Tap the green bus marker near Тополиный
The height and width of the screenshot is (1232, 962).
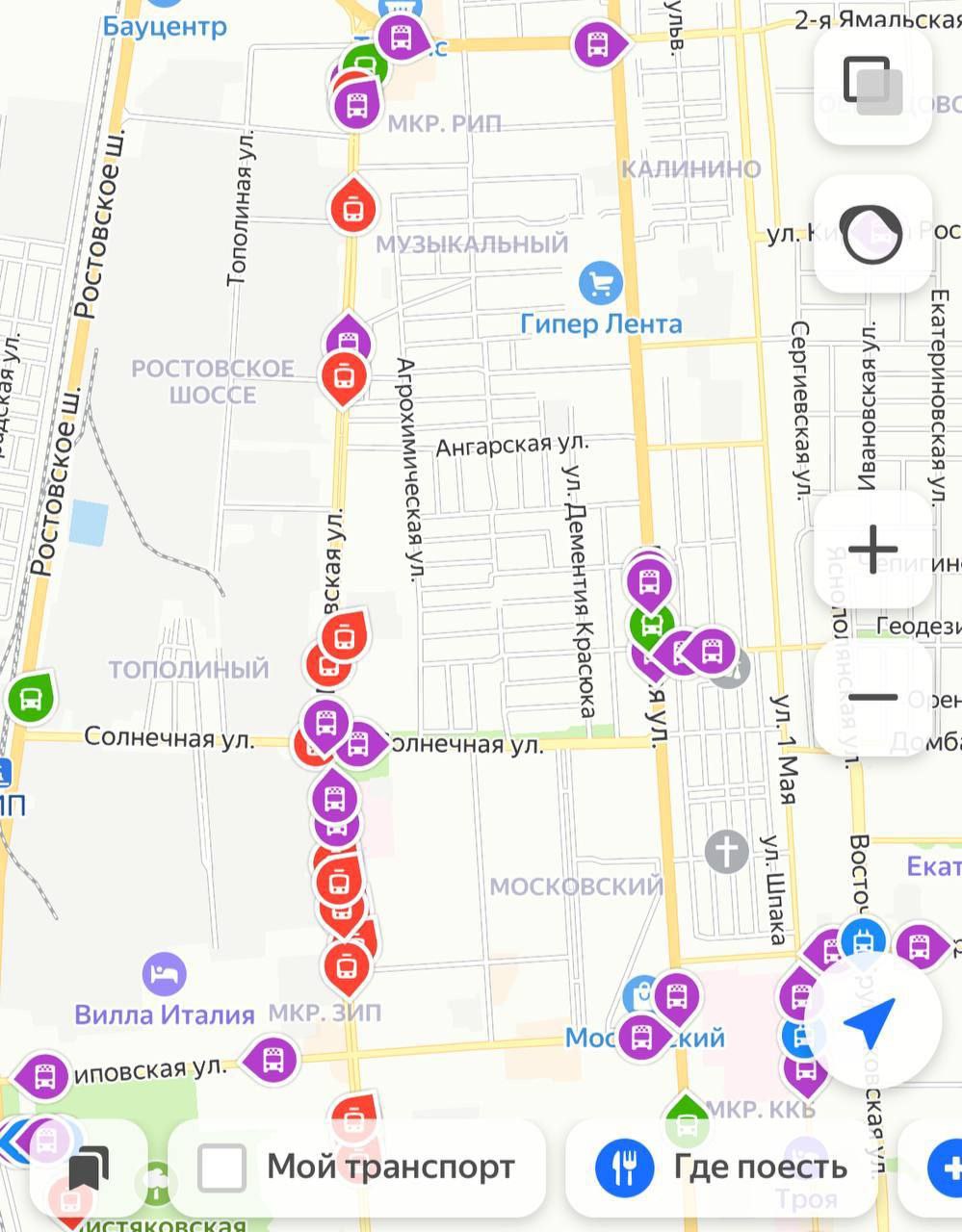coord(32,697)
